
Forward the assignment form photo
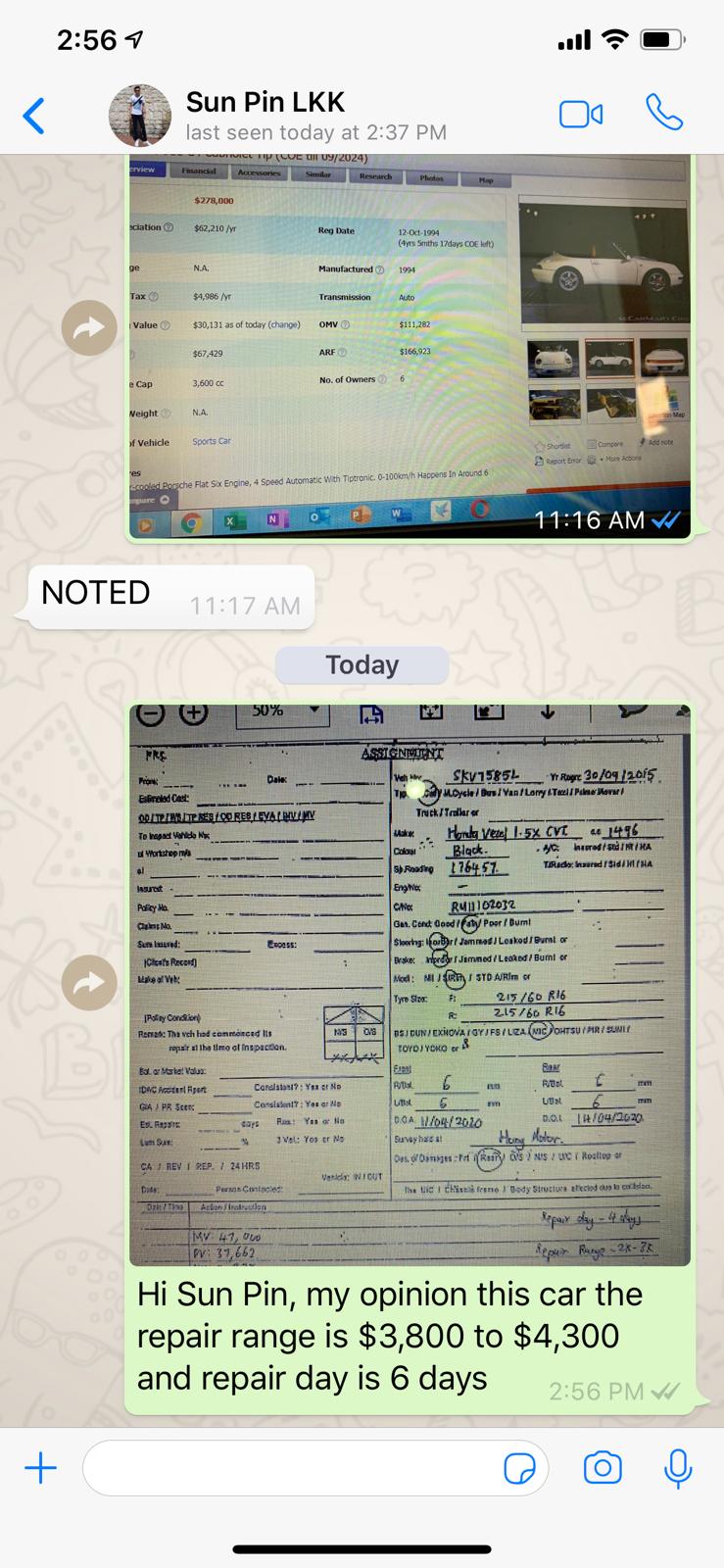tap(89, 983)
